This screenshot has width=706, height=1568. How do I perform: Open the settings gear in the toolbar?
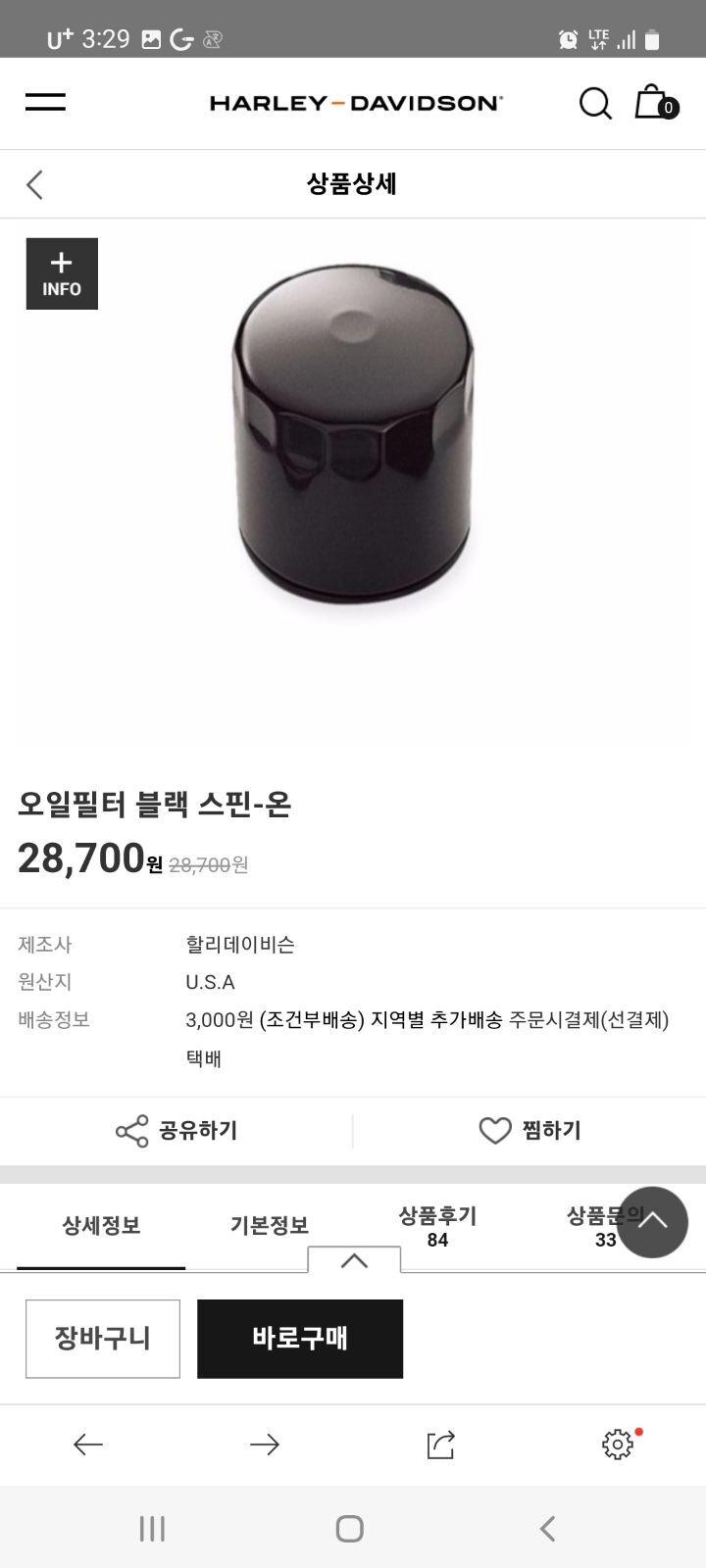point(618,1445)
